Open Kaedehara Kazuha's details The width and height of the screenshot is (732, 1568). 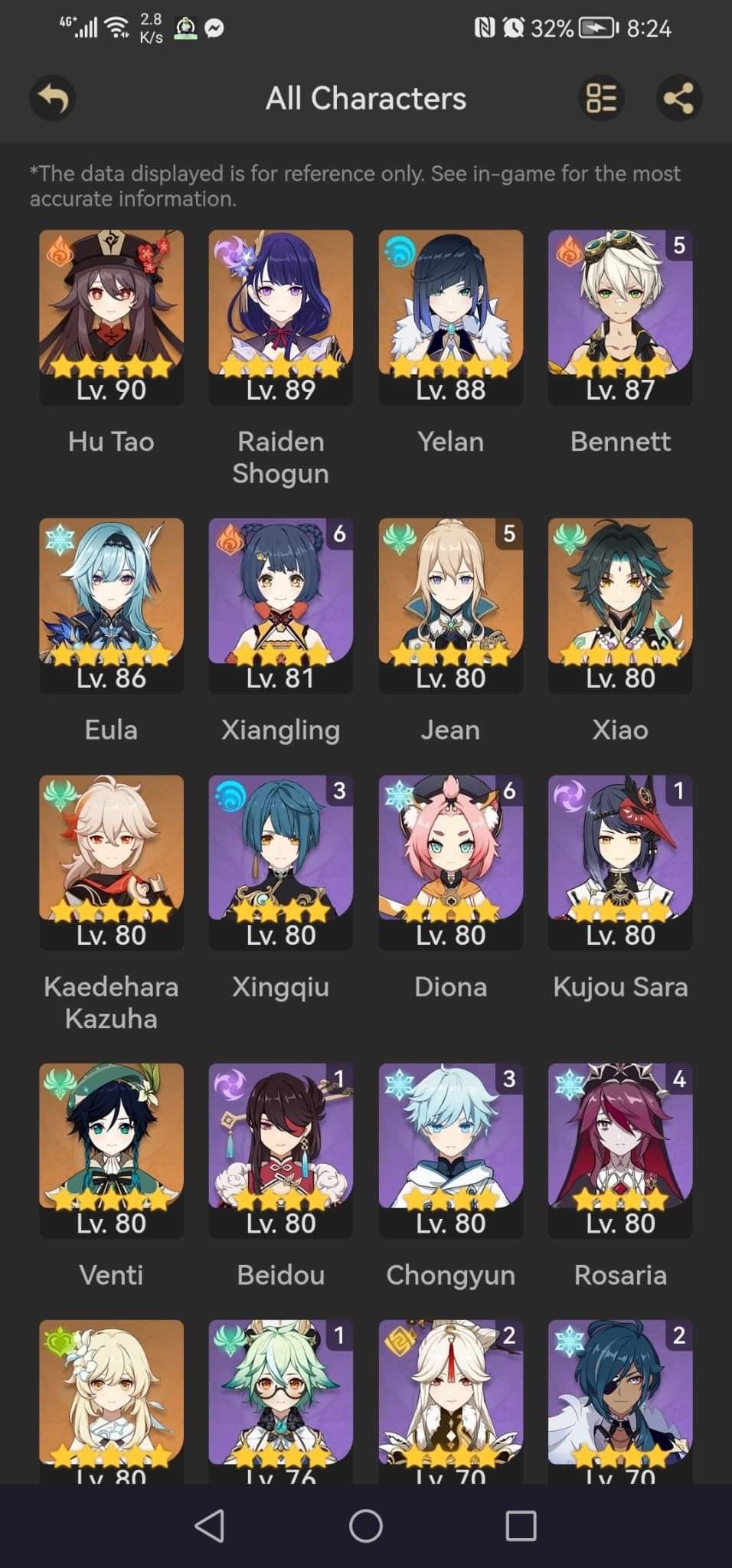[x=111, y=862]
